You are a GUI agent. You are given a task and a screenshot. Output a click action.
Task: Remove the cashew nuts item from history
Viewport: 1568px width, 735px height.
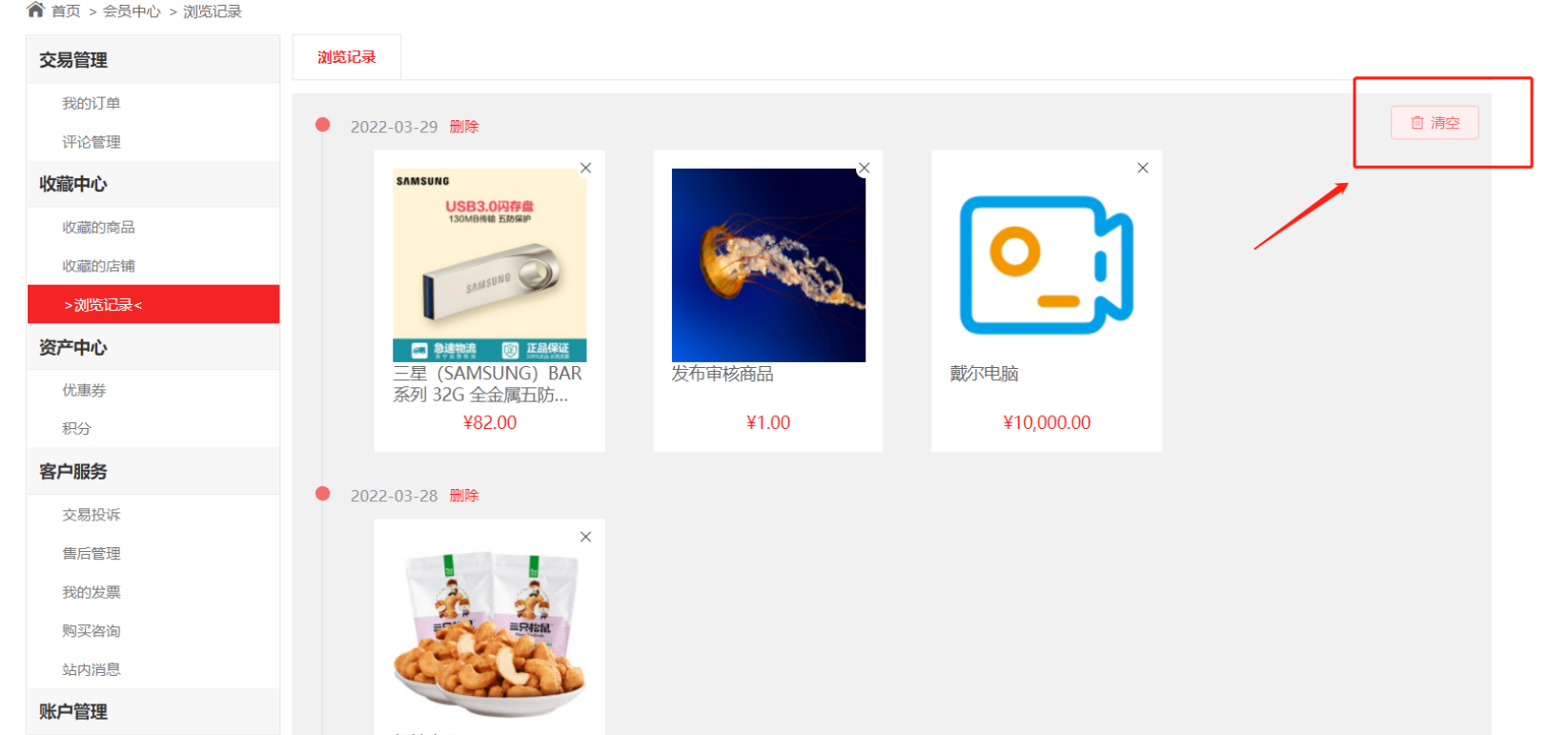(x=585, y=537)
